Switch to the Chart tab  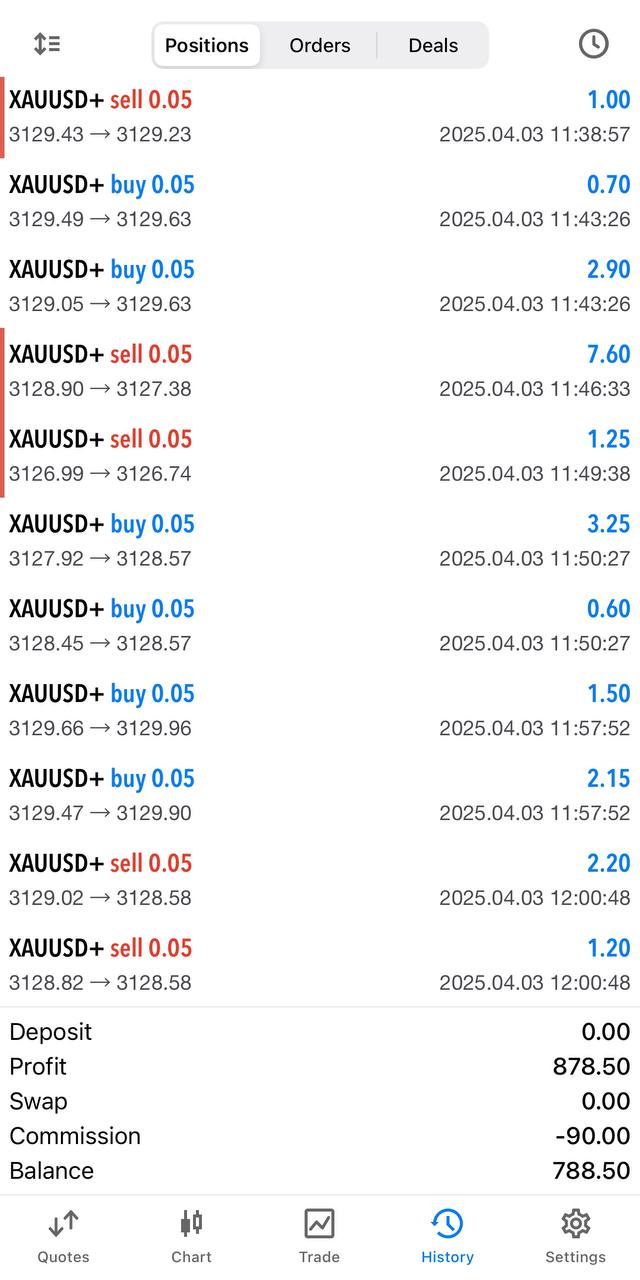coord(191,1236)
